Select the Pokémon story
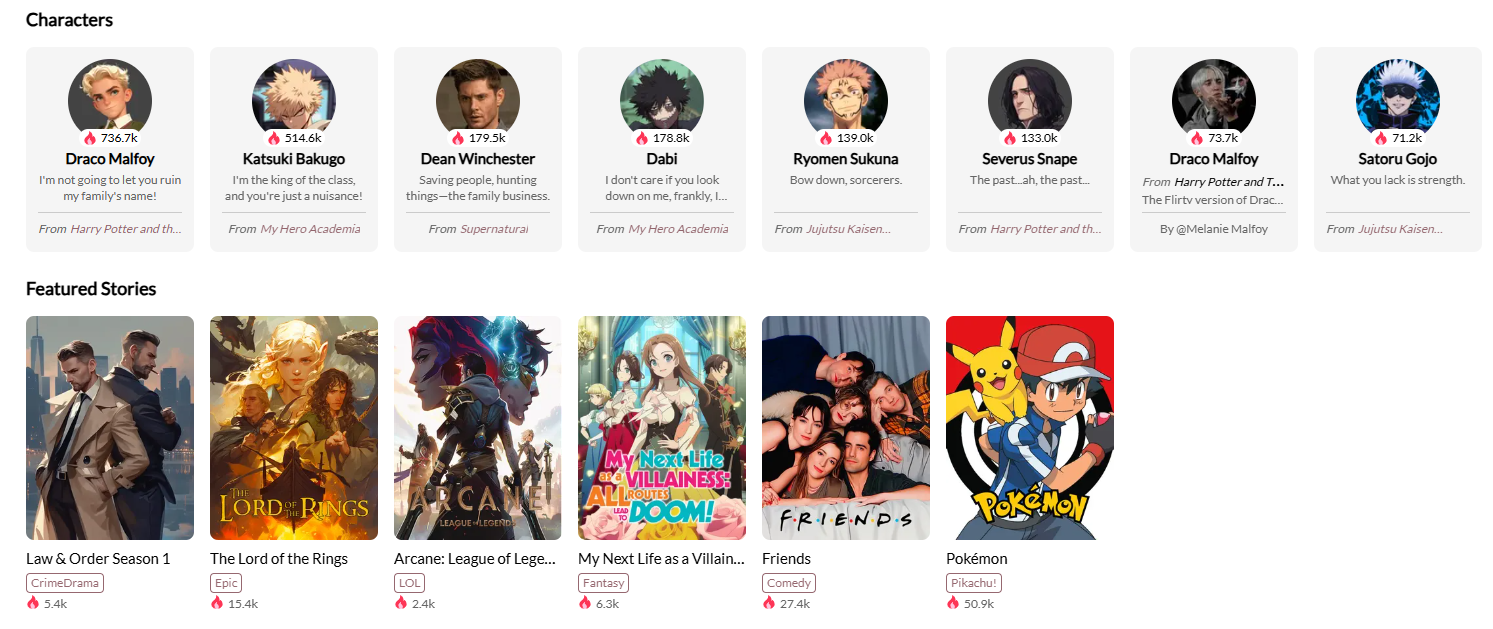This screenshot has height=629, width=1493. pyautogui.click(x=1030, y=428)
